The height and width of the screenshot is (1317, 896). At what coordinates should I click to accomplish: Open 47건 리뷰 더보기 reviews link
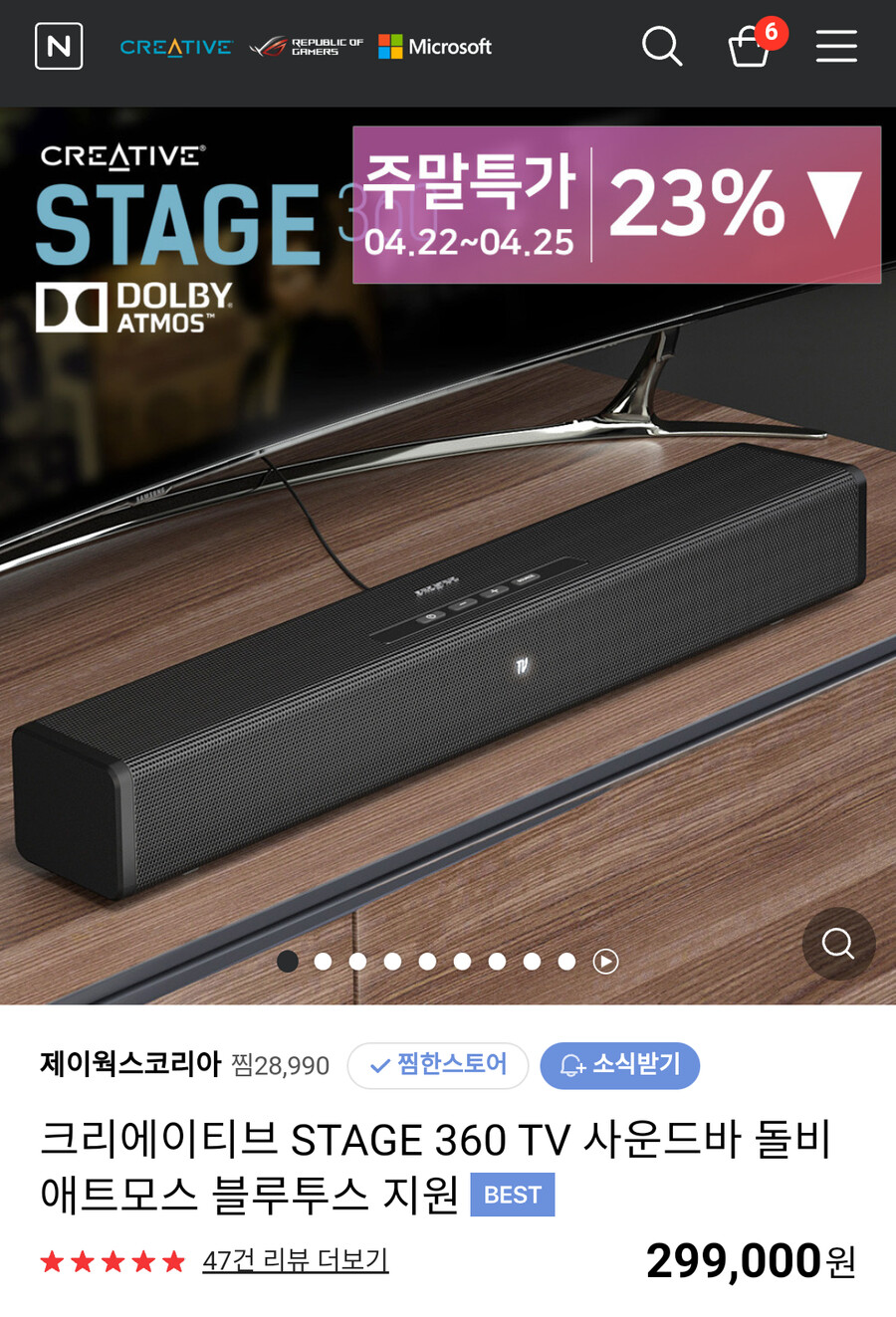pos(295,1260)
